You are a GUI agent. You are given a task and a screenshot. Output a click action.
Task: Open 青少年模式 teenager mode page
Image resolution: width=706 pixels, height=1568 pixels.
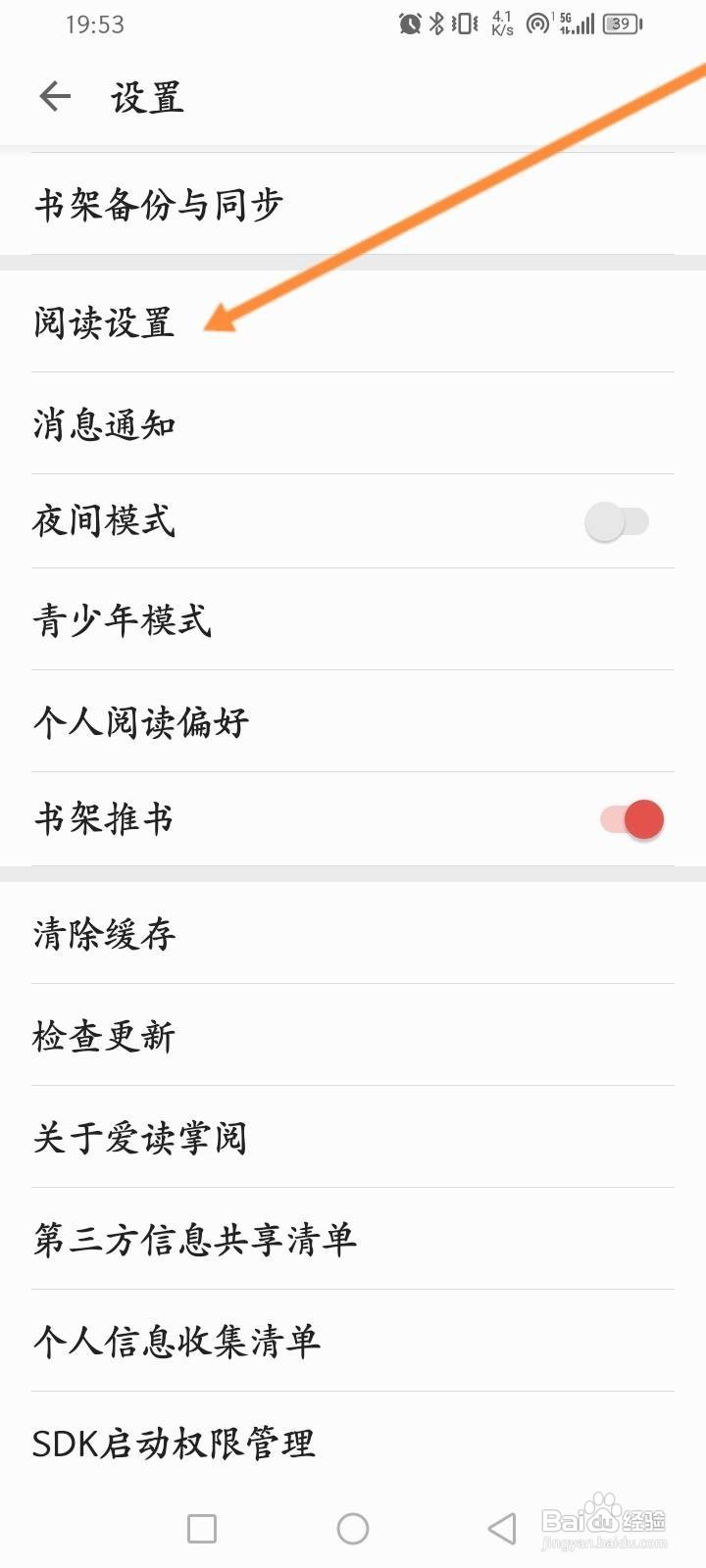tap(122, 620)
